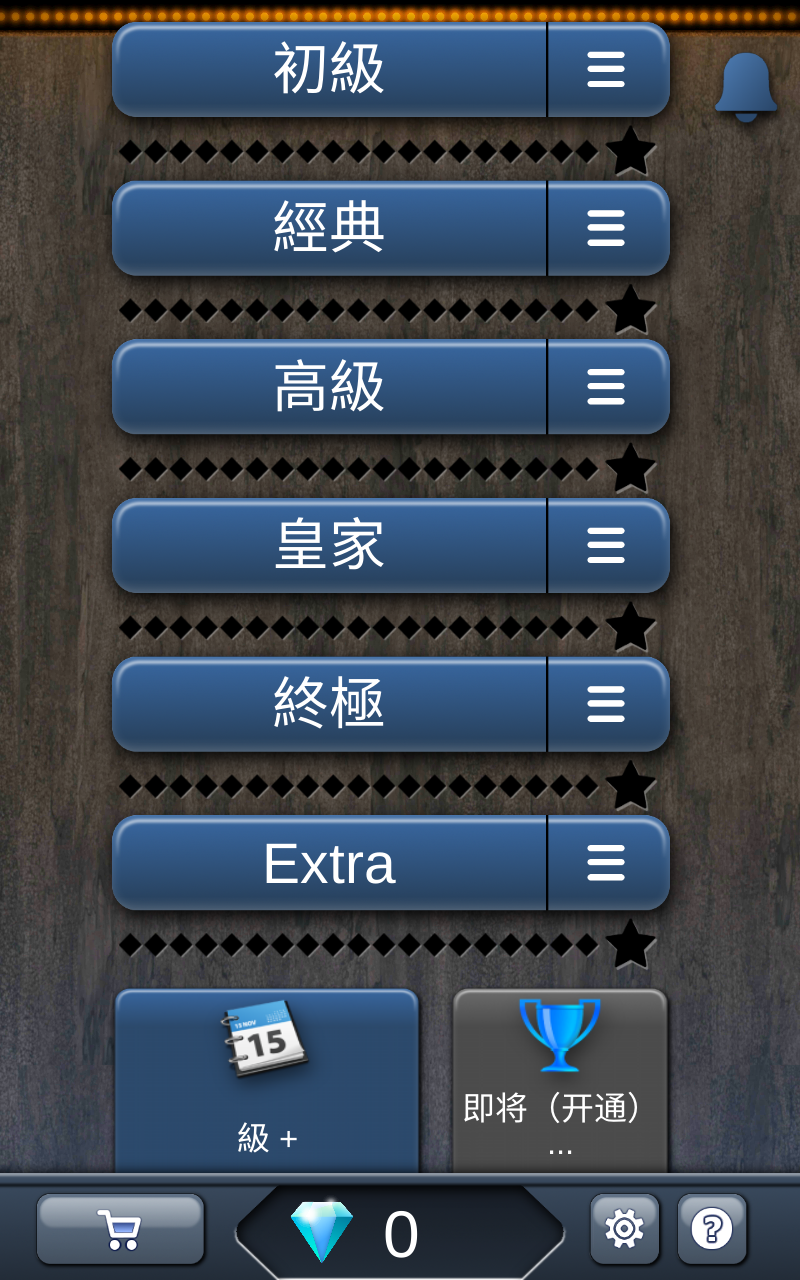Click the diamond progress track under 高級

coord(360,467)
